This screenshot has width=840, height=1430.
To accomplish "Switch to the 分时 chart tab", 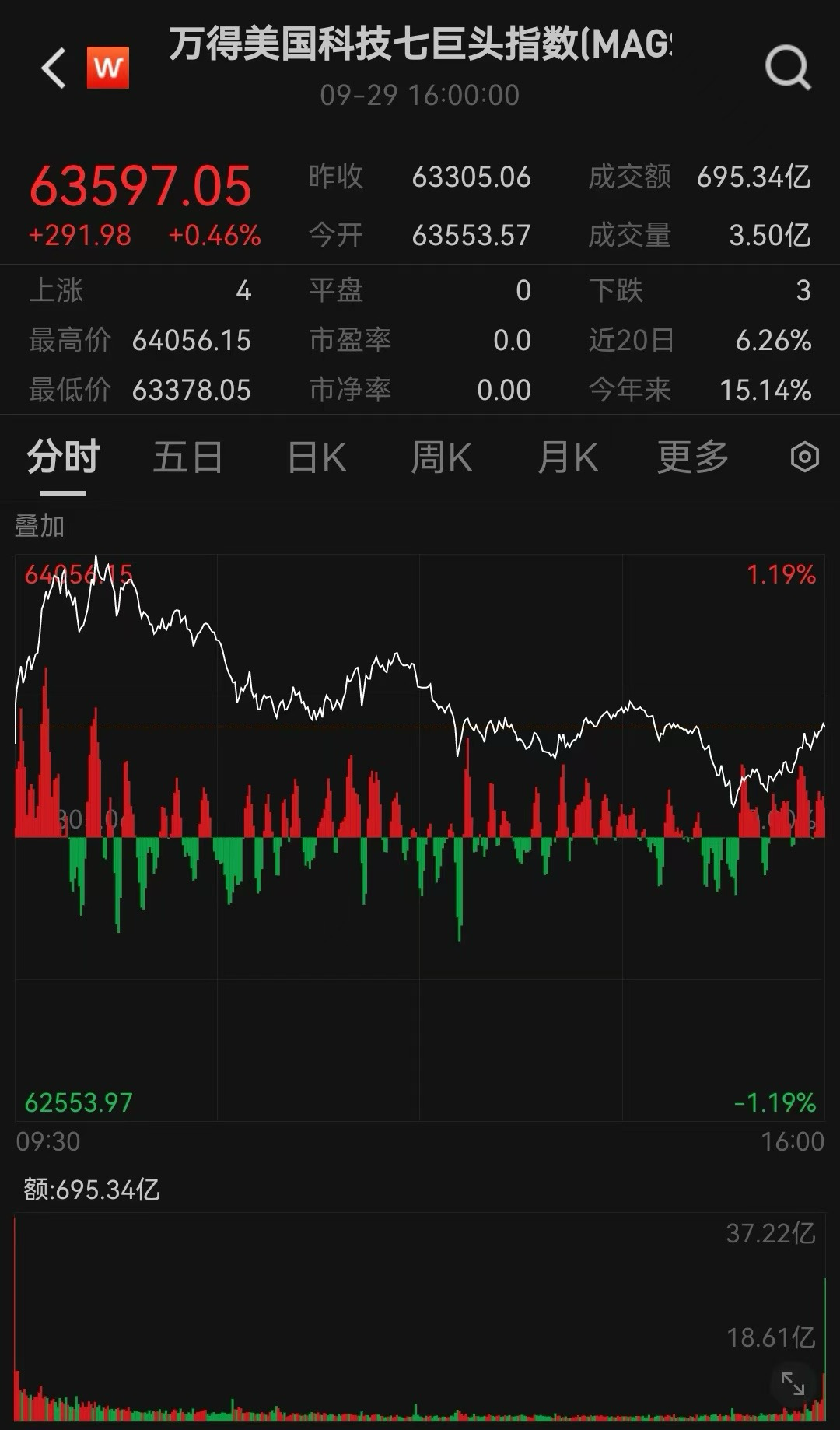I will point(63,457).
